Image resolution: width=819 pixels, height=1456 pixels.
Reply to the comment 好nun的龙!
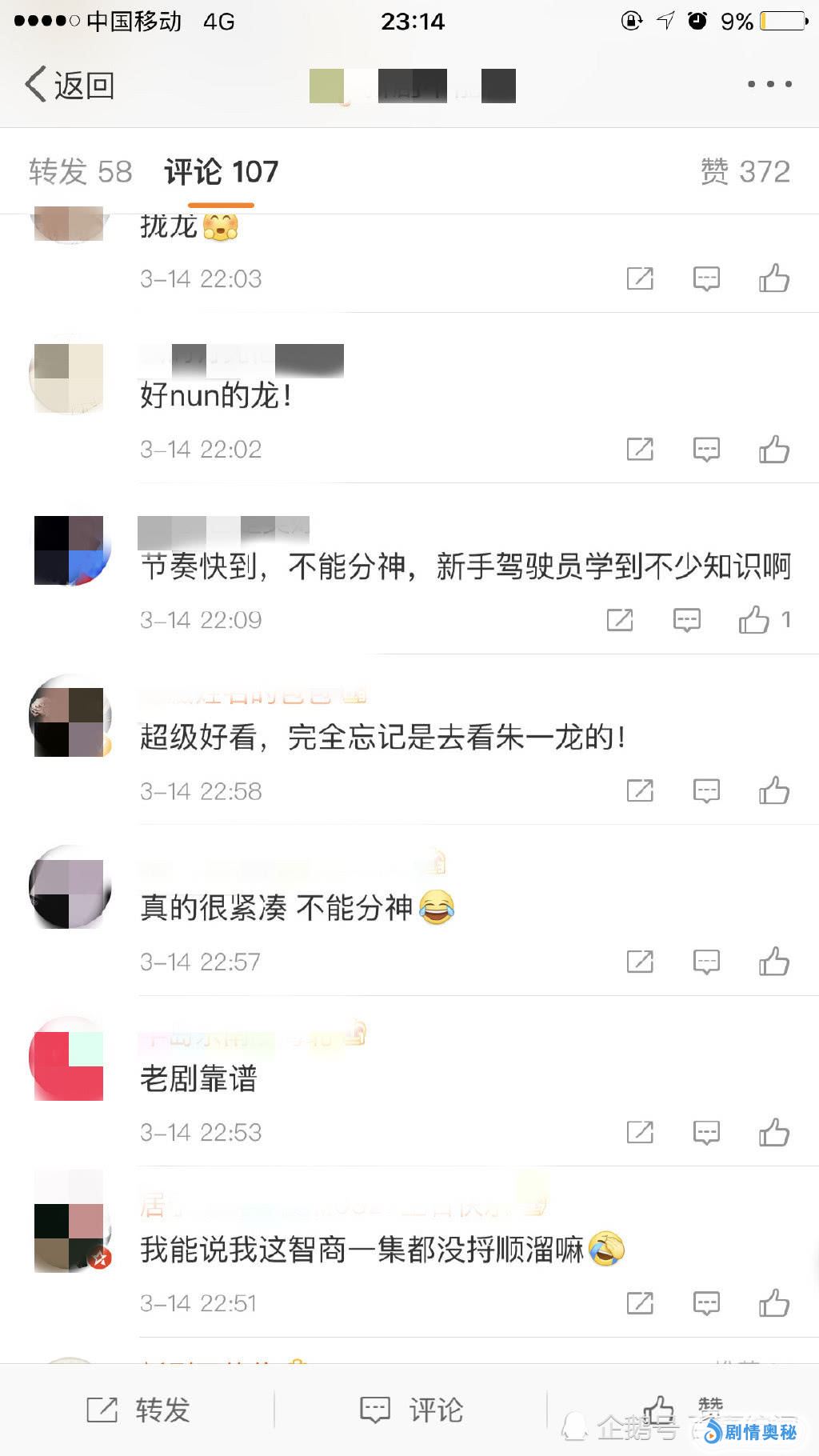pos(706,450)
